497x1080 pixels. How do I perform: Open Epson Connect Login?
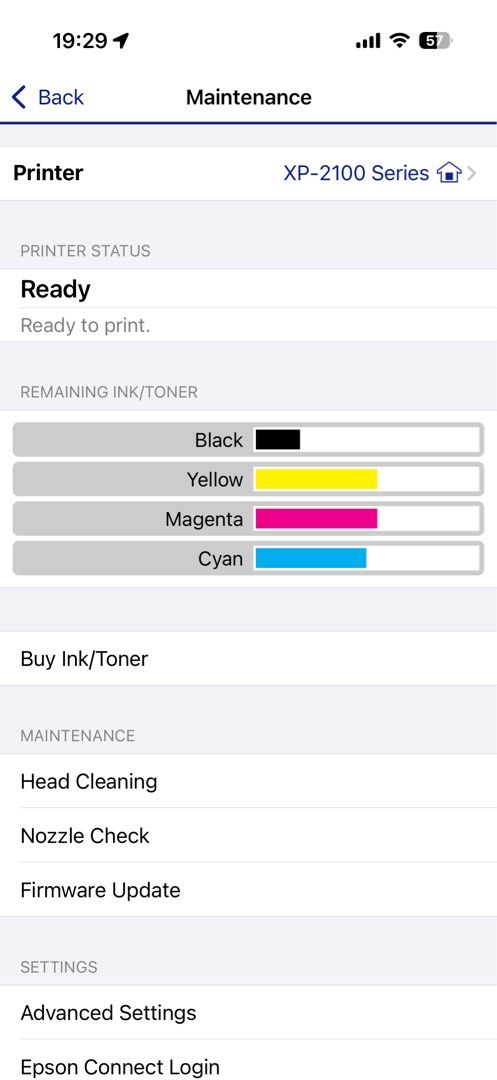point(248,1061)
